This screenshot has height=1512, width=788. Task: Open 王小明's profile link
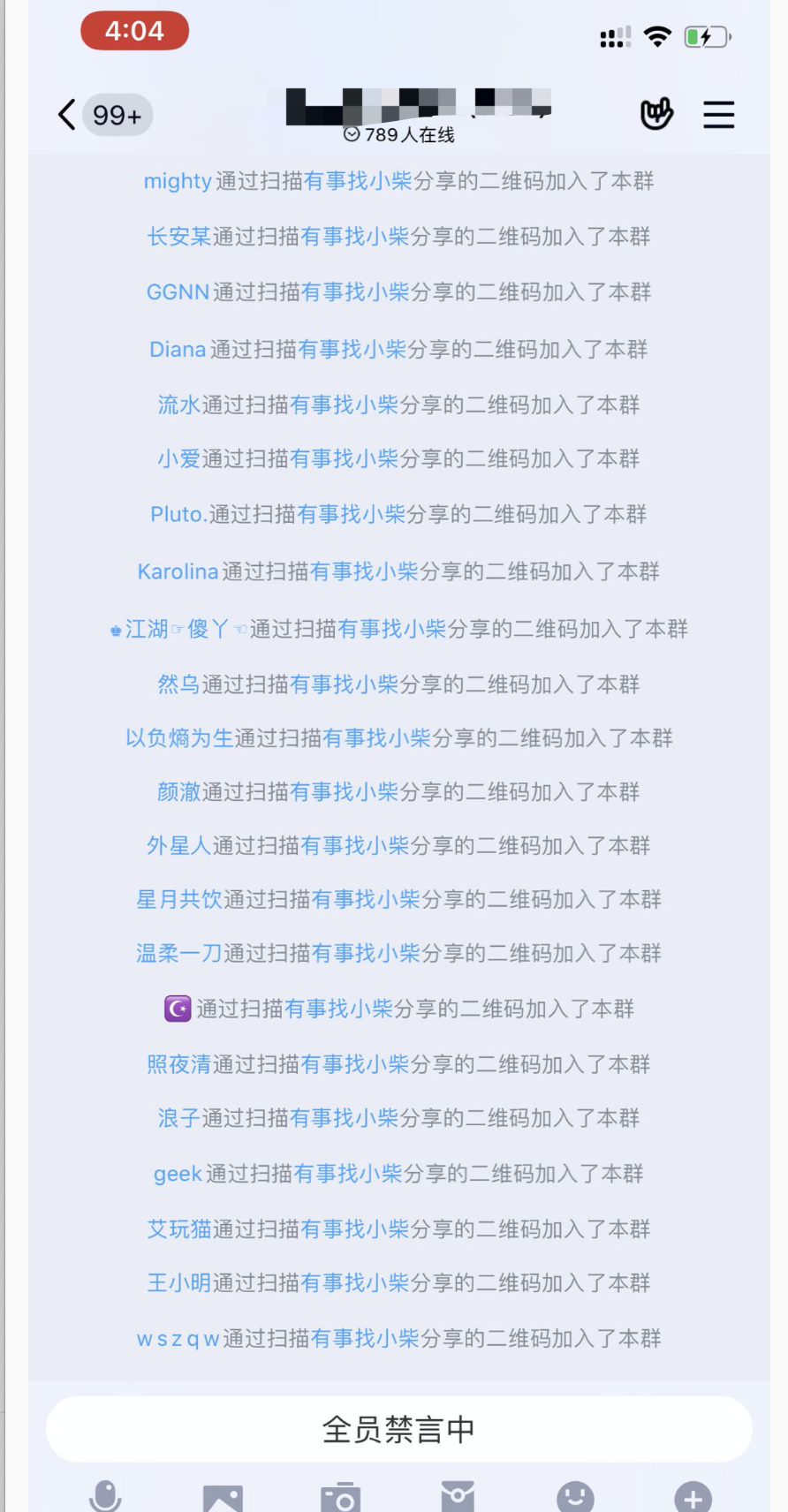pyautogui.click(x=178, y=1283)
